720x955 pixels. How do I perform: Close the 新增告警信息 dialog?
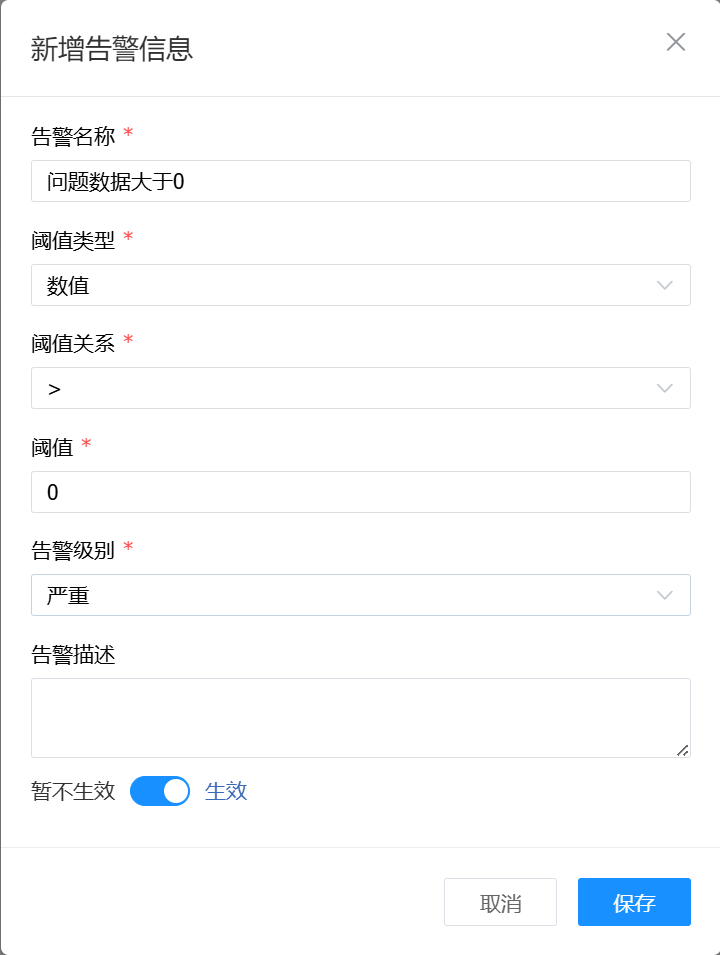point(676,42)
